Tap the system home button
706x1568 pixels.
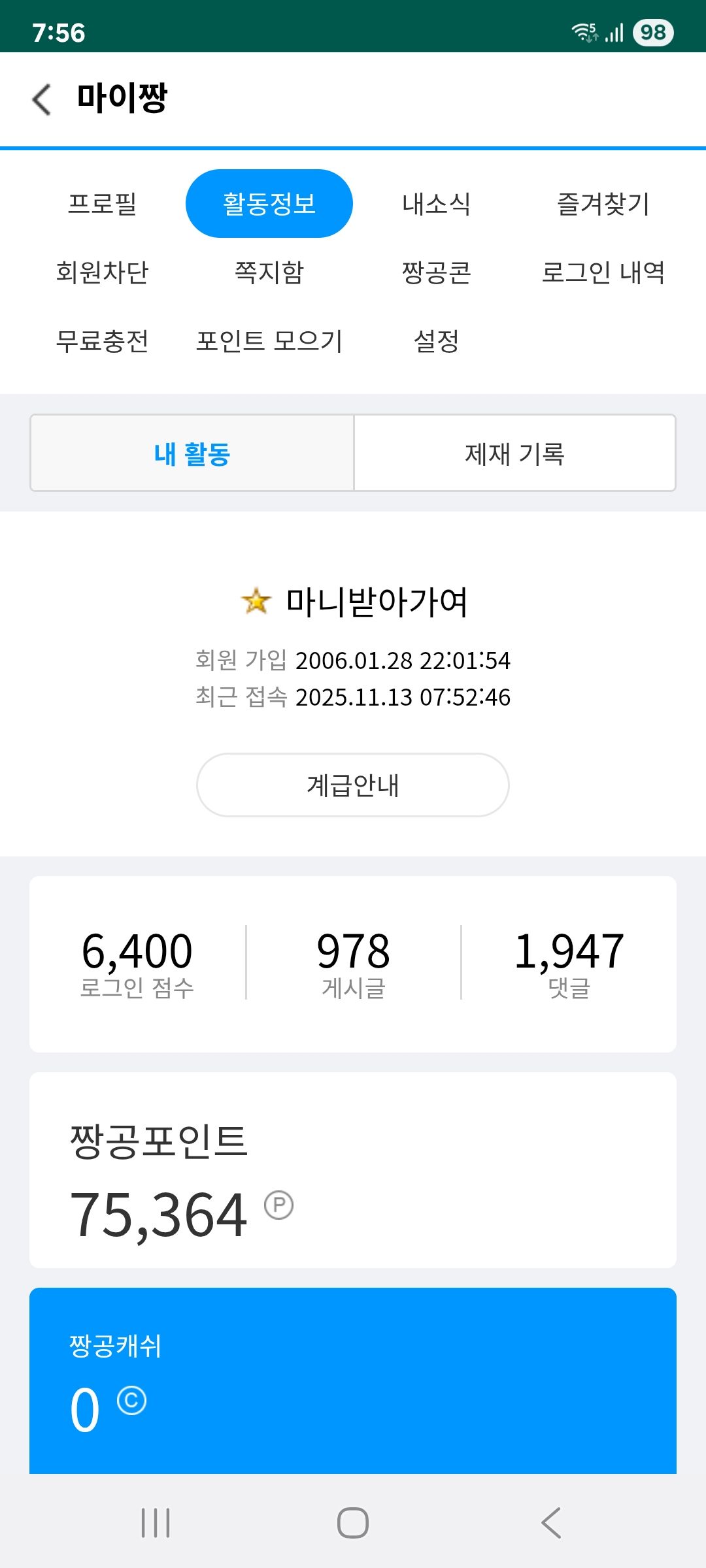[353, 1523]
